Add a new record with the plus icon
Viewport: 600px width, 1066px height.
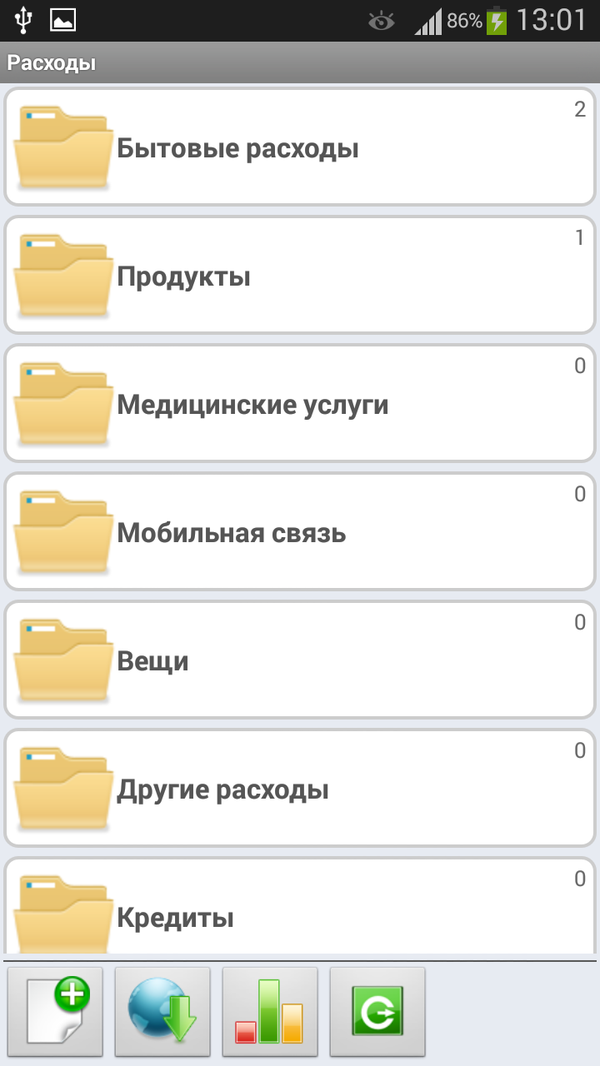click(55, 1011)
